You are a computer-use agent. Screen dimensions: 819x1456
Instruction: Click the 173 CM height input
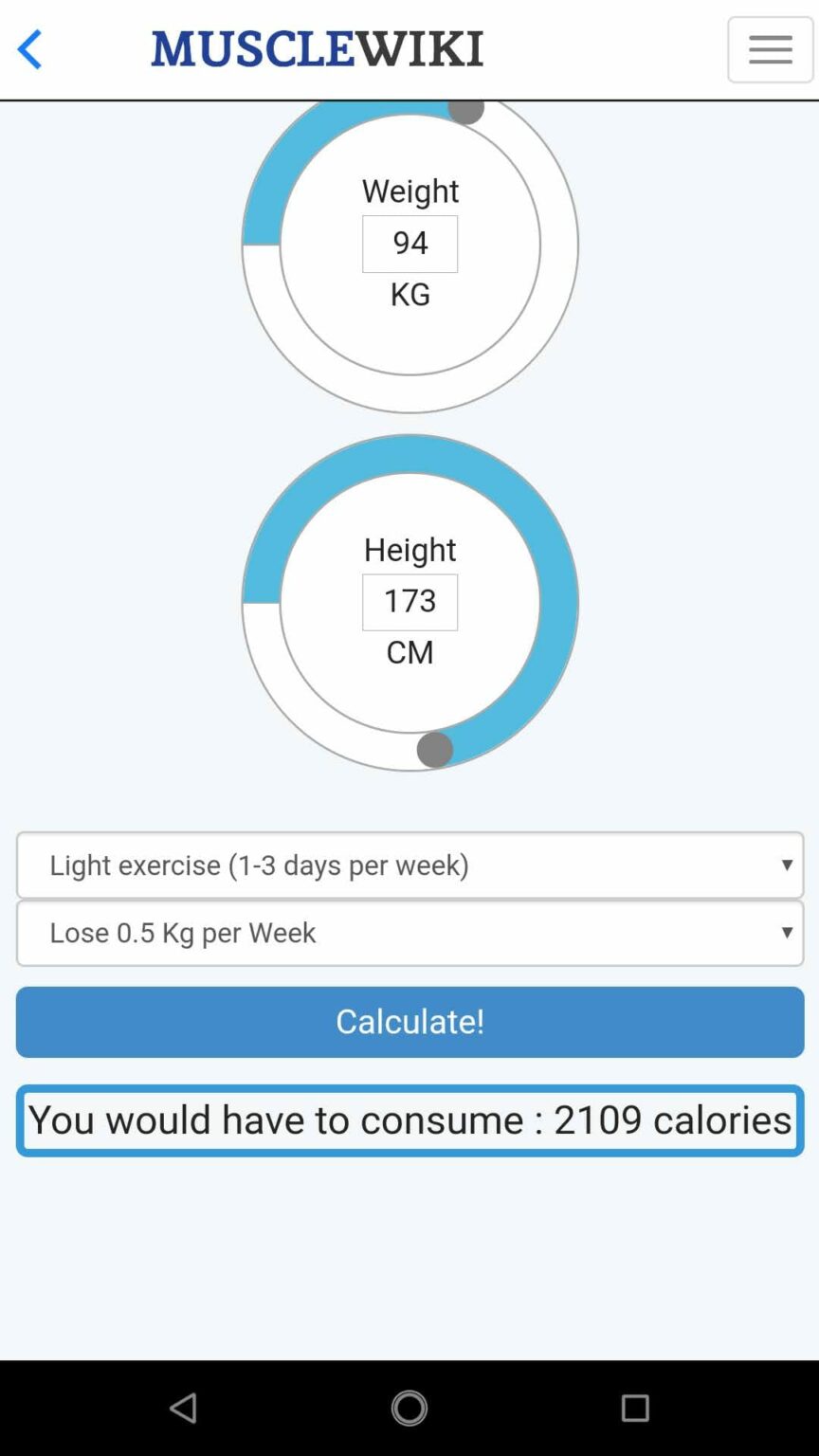409,602
